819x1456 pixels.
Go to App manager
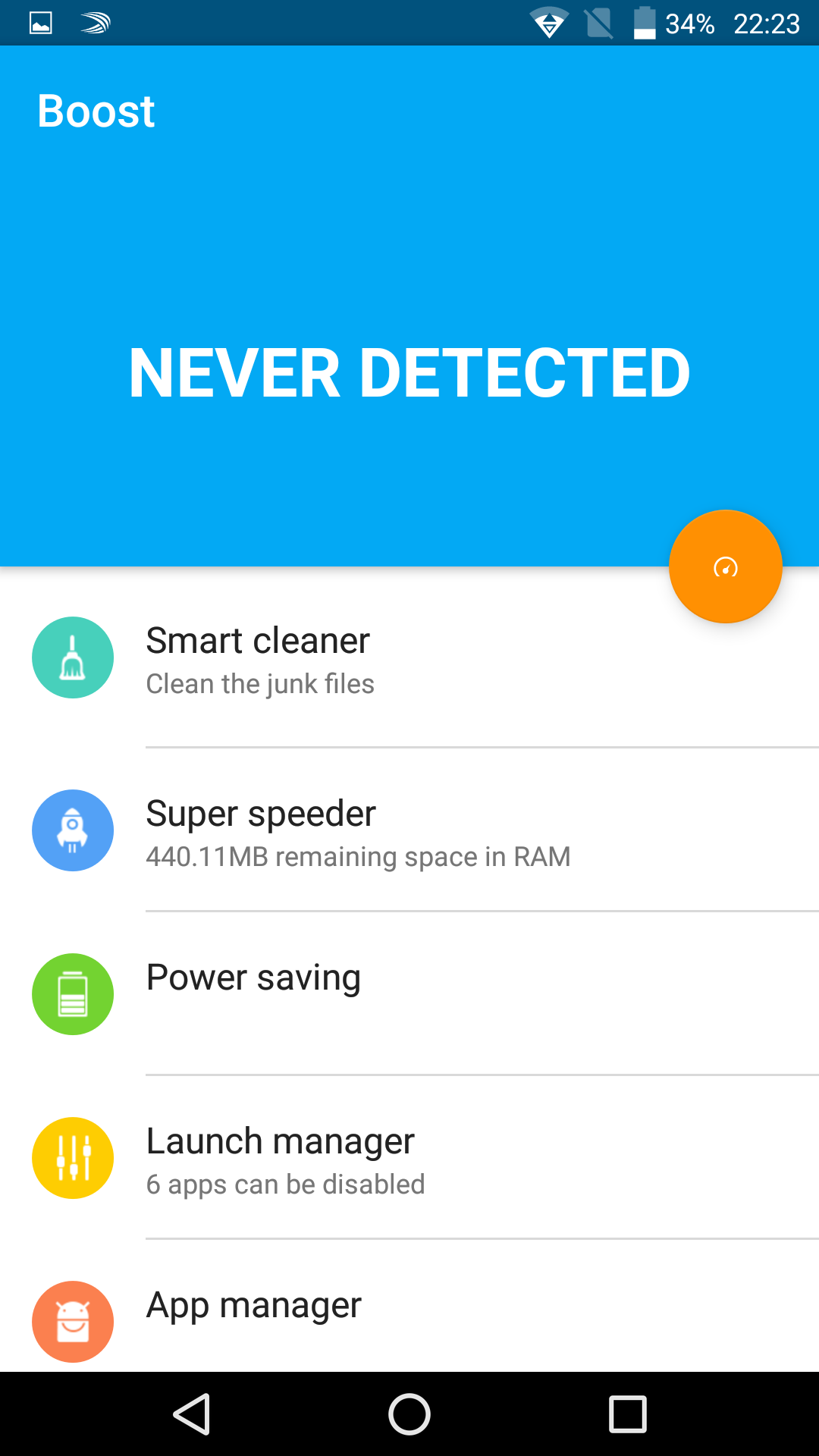[x=409, y=1306]
